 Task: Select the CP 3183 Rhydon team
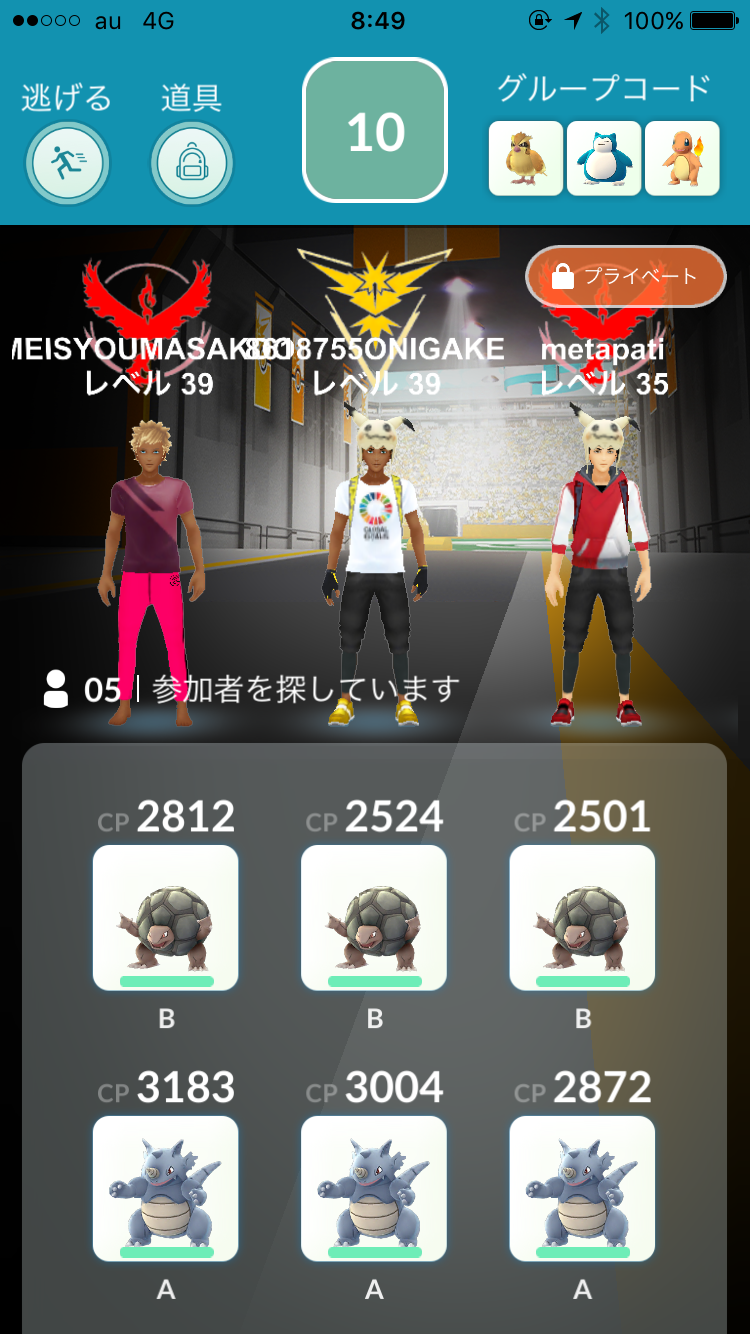166,1189
